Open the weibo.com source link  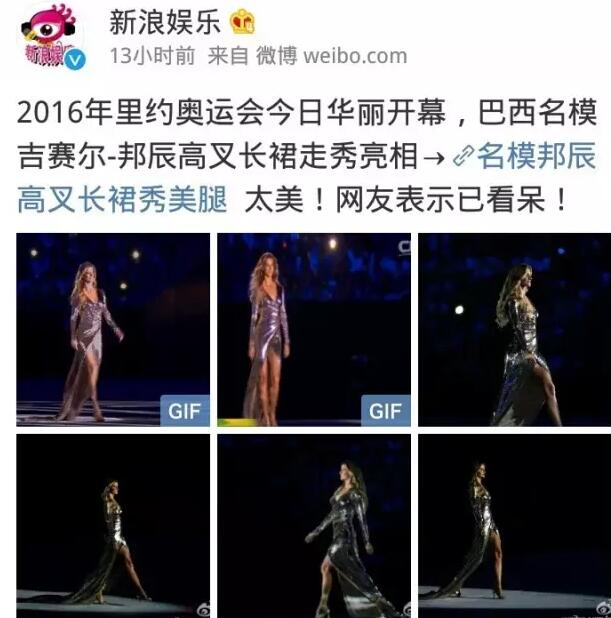click(x=360, y=56)
